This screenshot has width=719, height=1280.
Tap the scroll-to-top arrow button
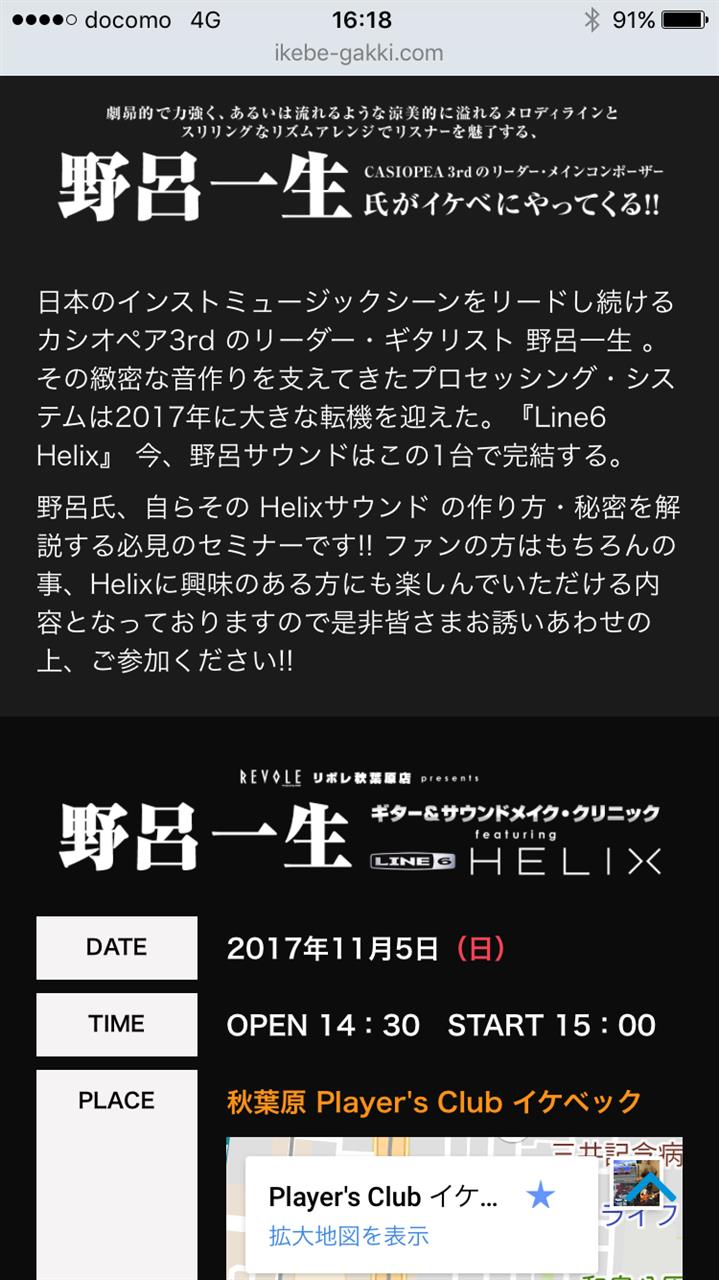tap(652, 1191)
